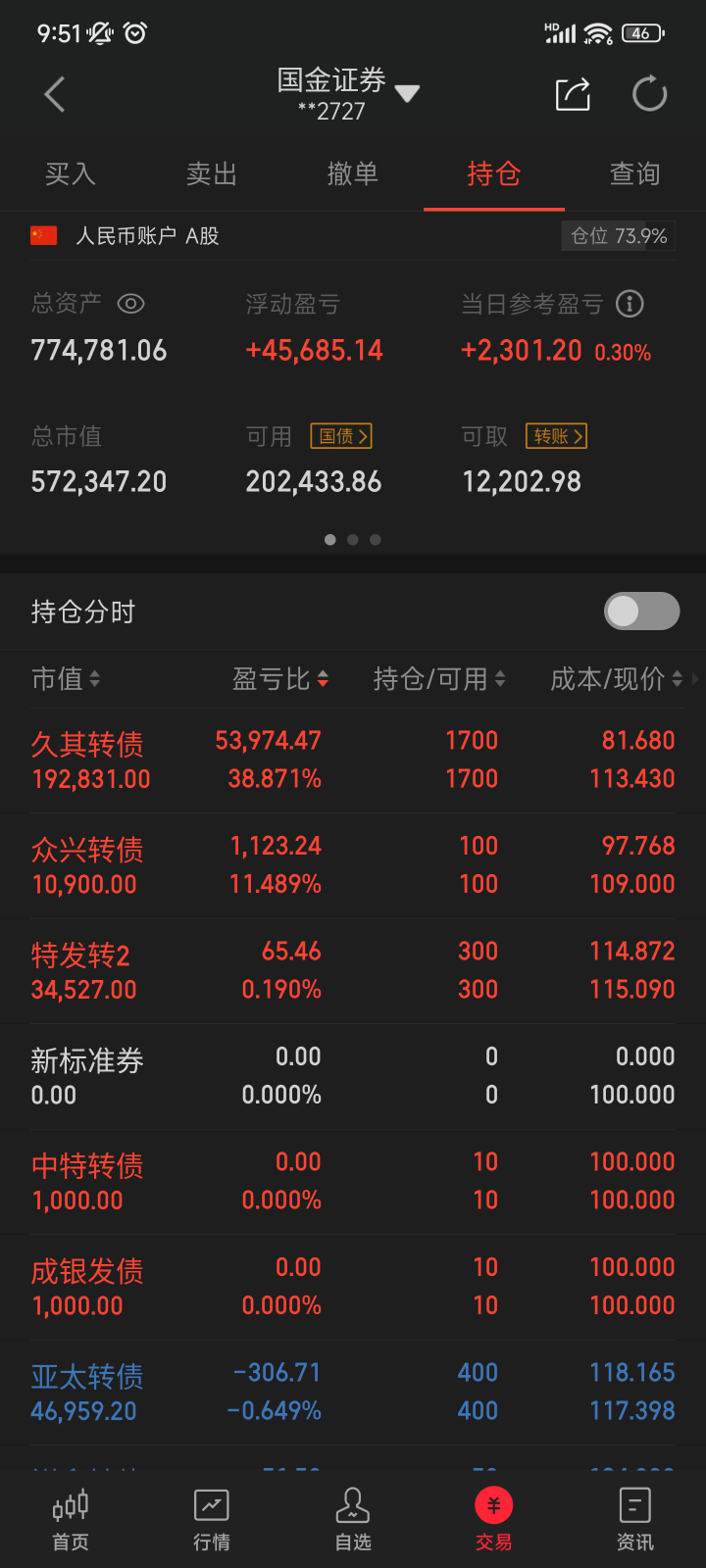Go back using the top-left arrow
The height and width of the screenshot is (1568, 706).
coord(55,95)
